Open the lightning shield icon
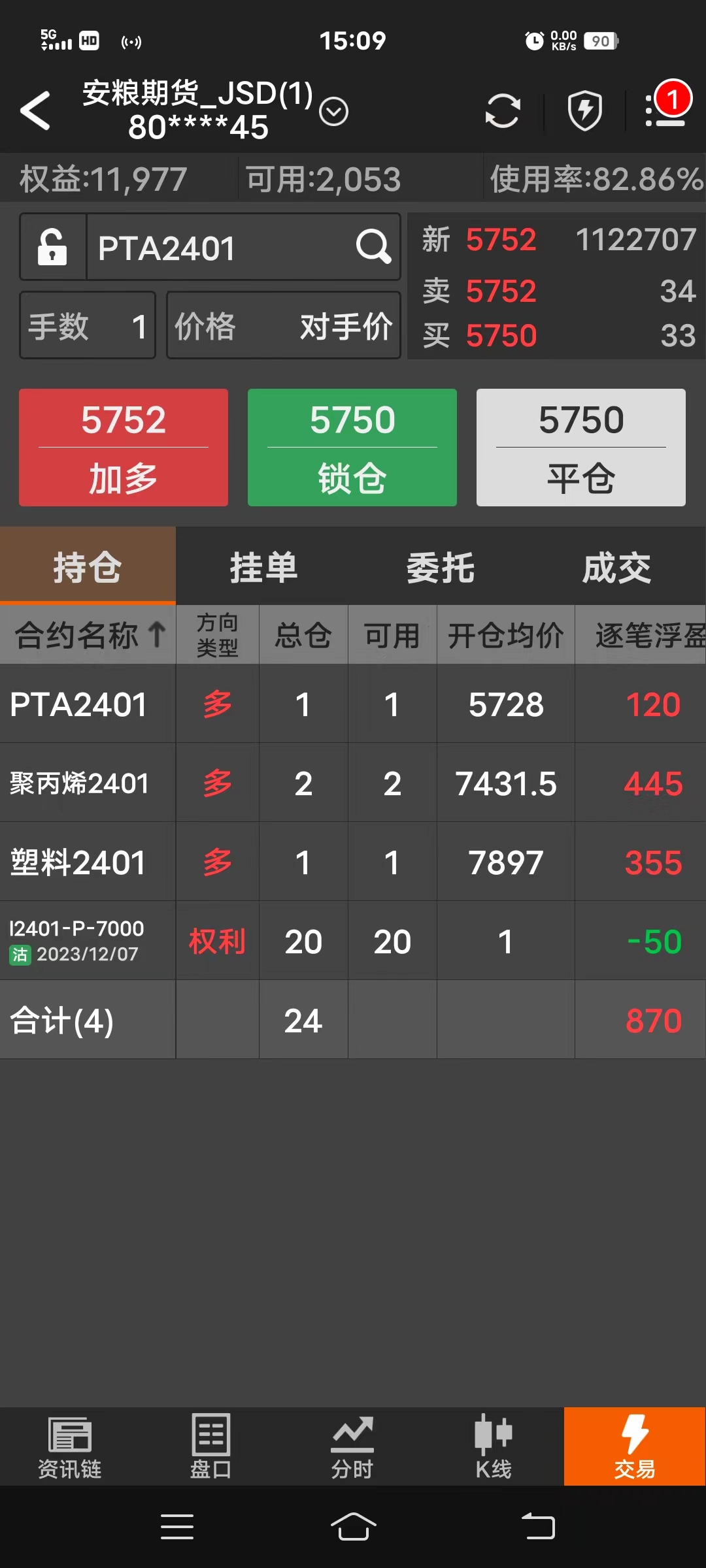The image size is (706, 1568). click(584, 110)
